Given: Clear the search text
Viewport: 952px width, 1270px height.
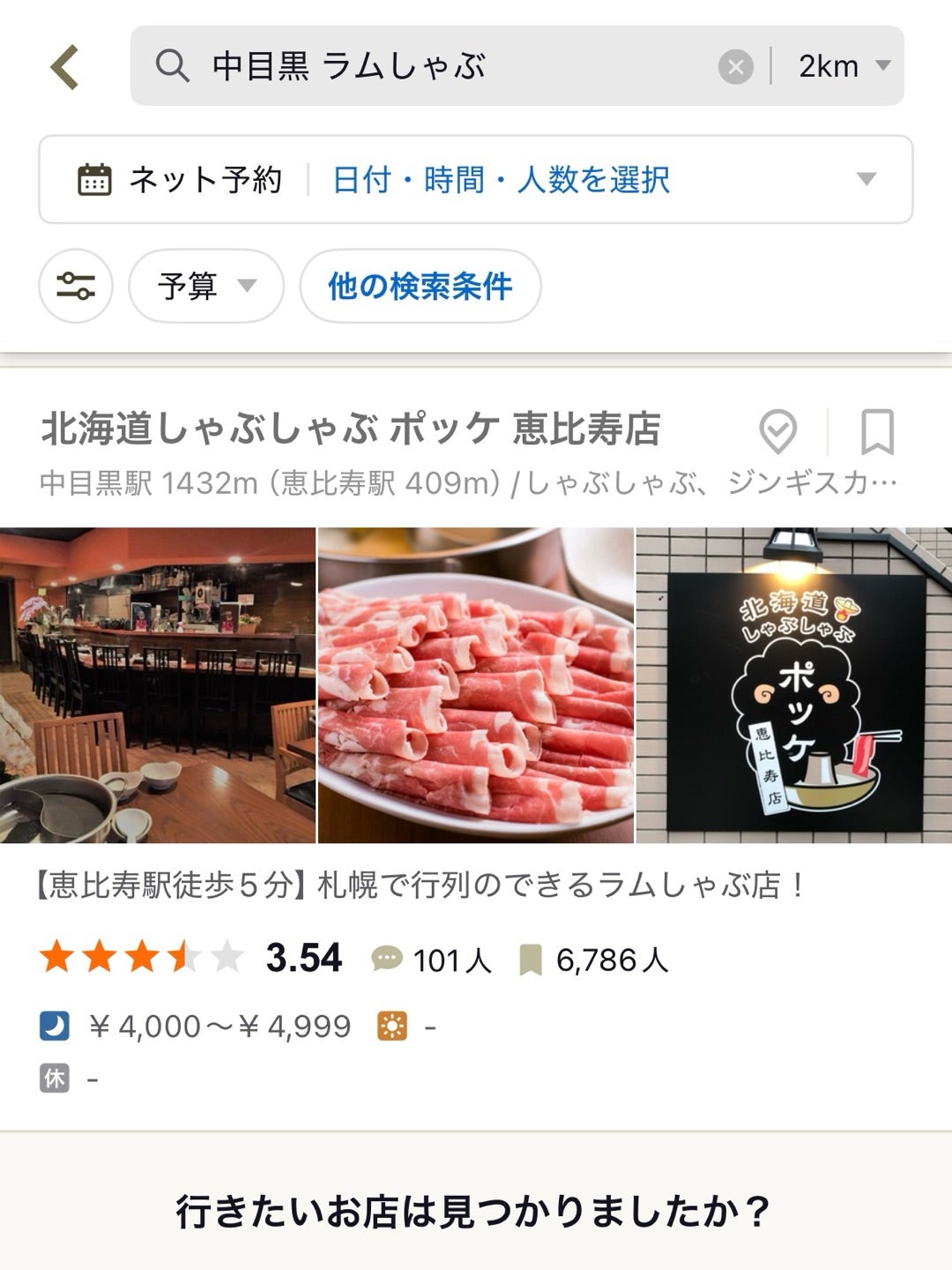Looking at the screenshot, I should coord(735,67).
